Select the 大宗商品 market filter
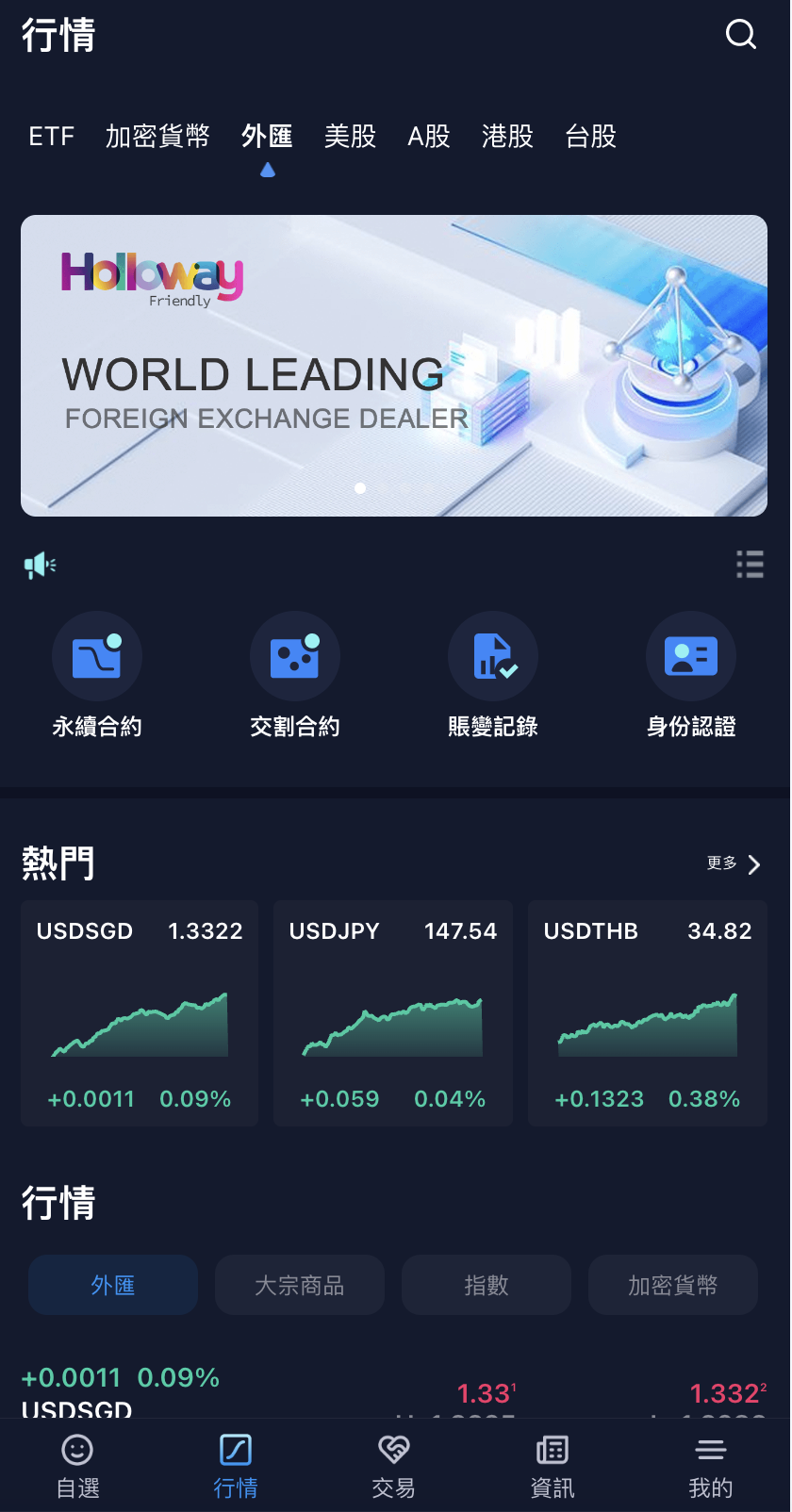The width and height of the screenshot is (792, 1512). pos(299,1284)
